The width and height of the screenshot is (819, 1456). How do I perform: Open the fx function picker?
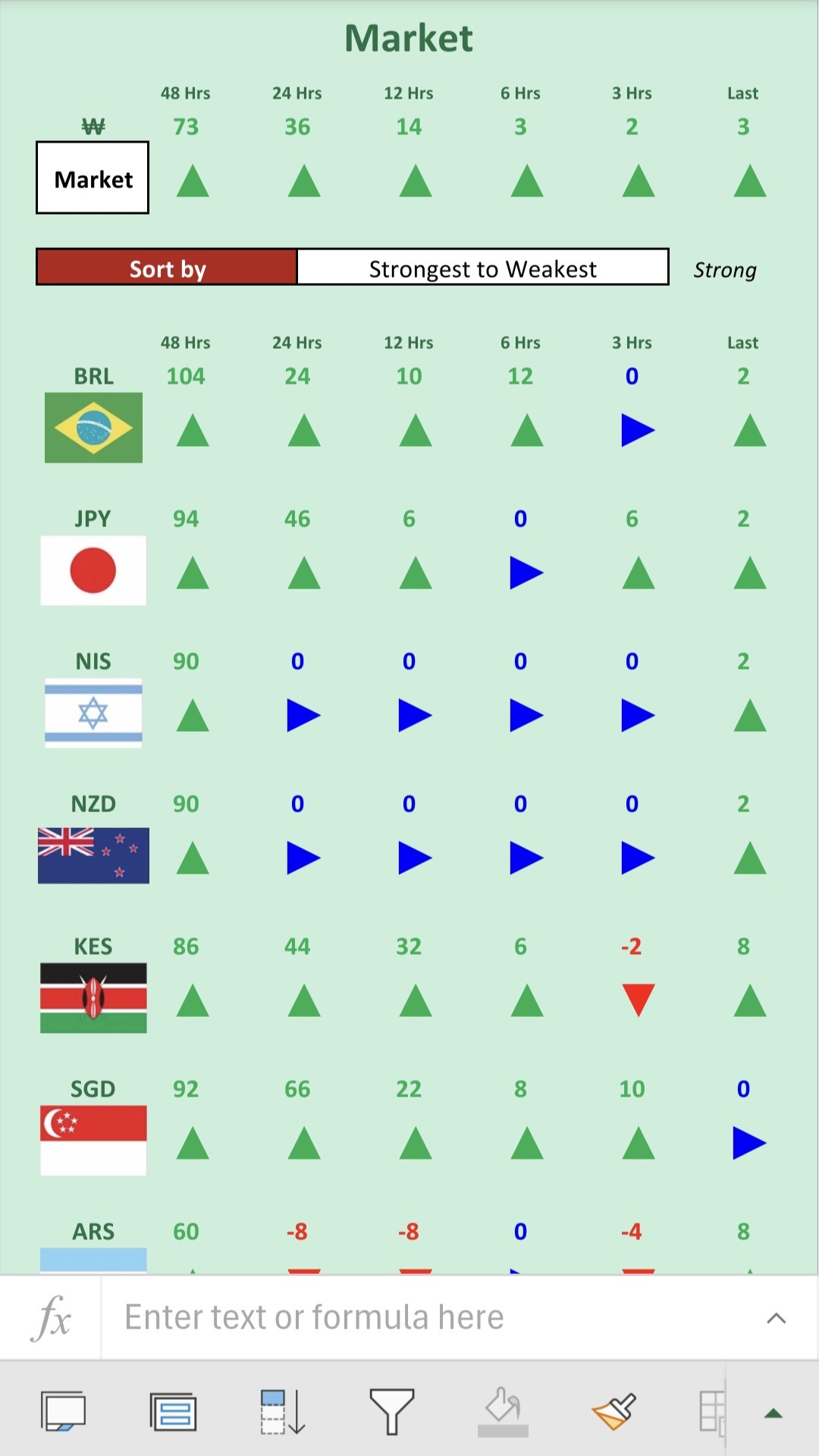coord(52,1318)
